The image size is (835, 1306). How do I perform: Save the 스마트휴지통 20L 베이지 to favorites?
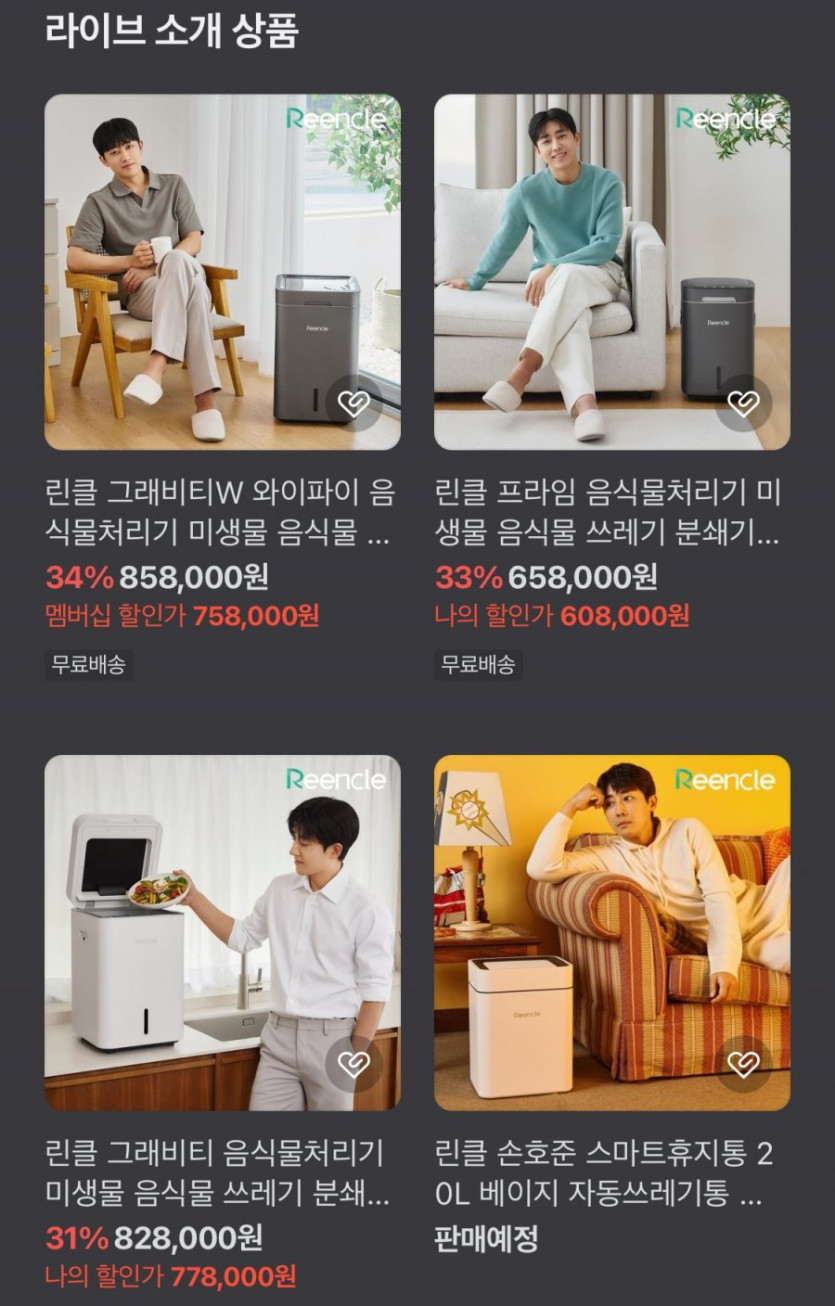(x=743, y=1064)
